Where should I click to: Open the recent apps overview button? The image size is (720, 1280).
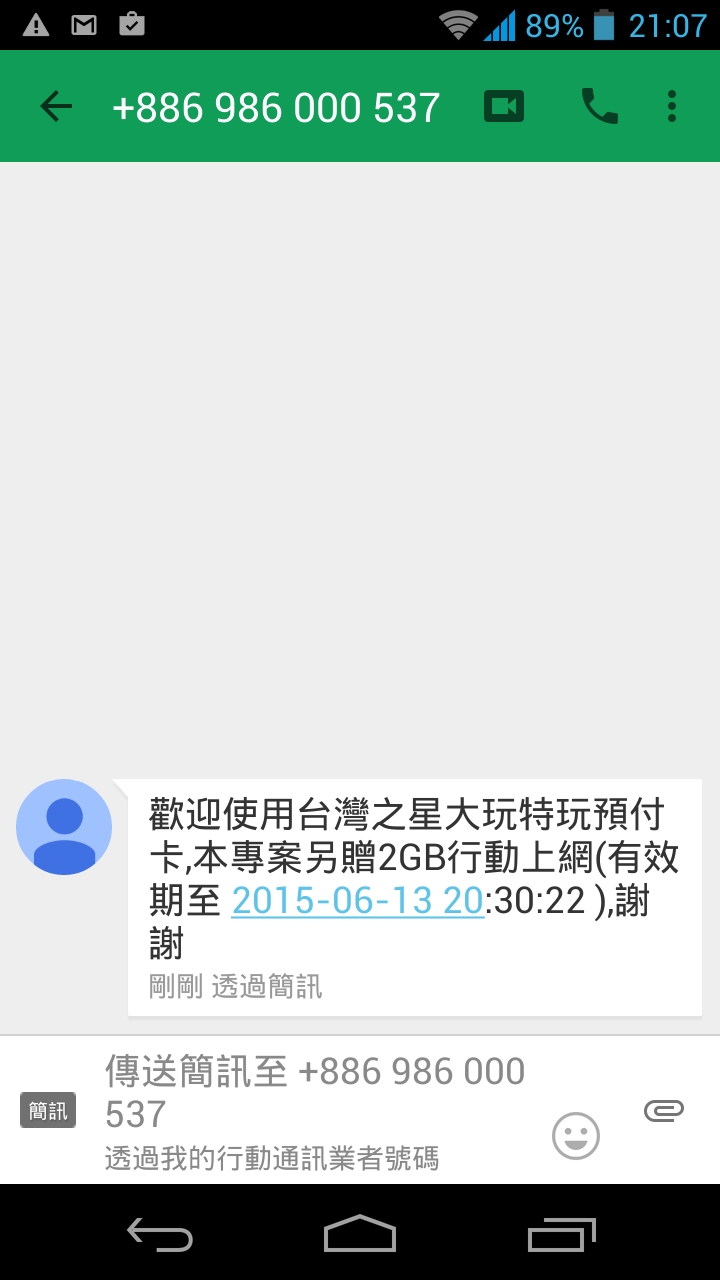point(560,1236)
